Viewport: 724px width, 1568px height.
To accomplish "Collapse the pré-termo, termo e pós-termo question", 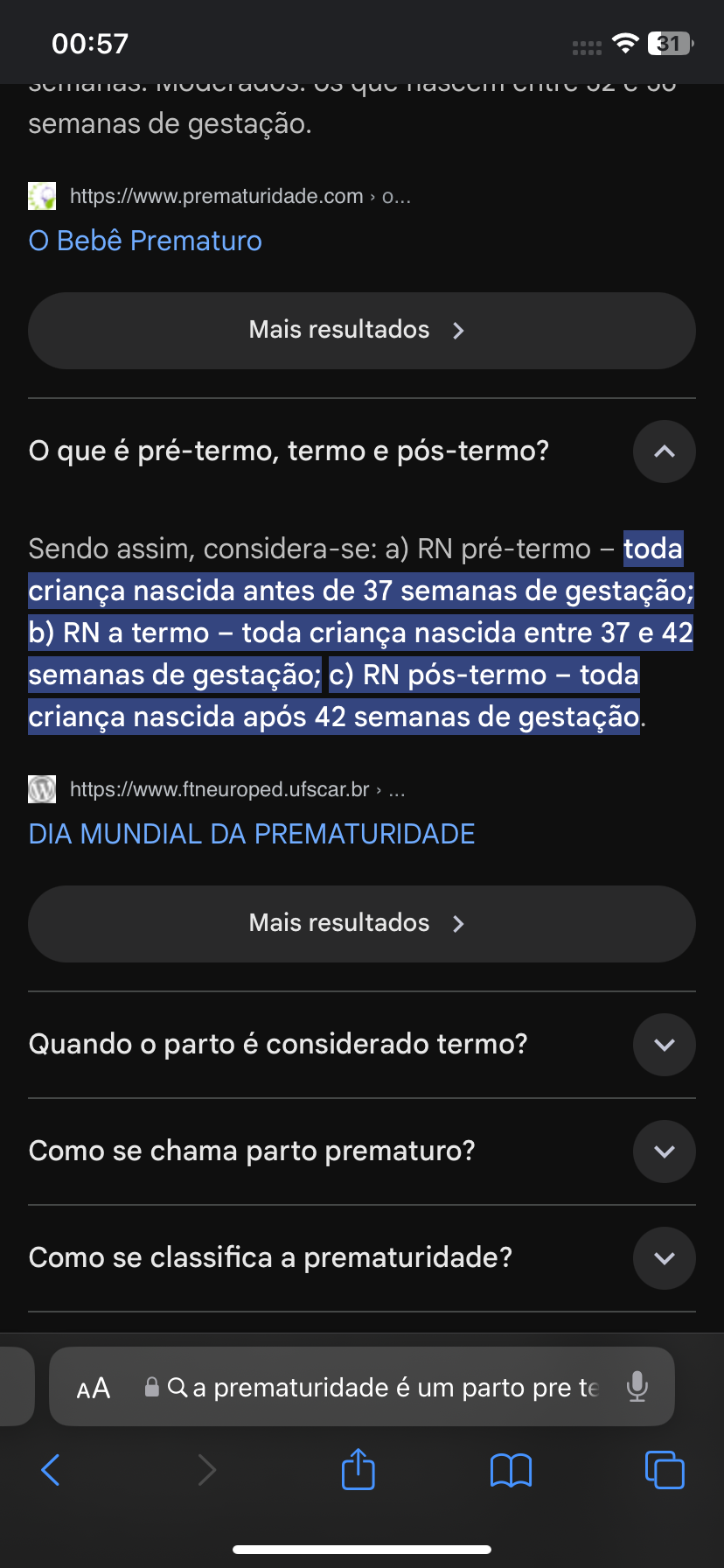I will click(x=664, y=451).
